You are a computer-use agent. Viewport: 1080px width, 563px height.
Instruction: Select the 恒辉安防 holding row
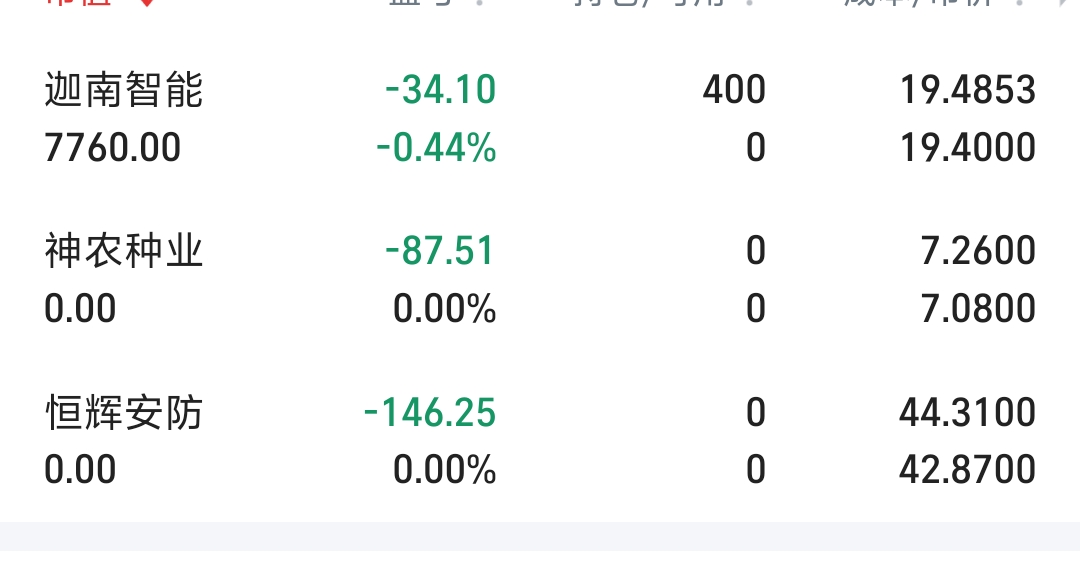click(540, 441)
